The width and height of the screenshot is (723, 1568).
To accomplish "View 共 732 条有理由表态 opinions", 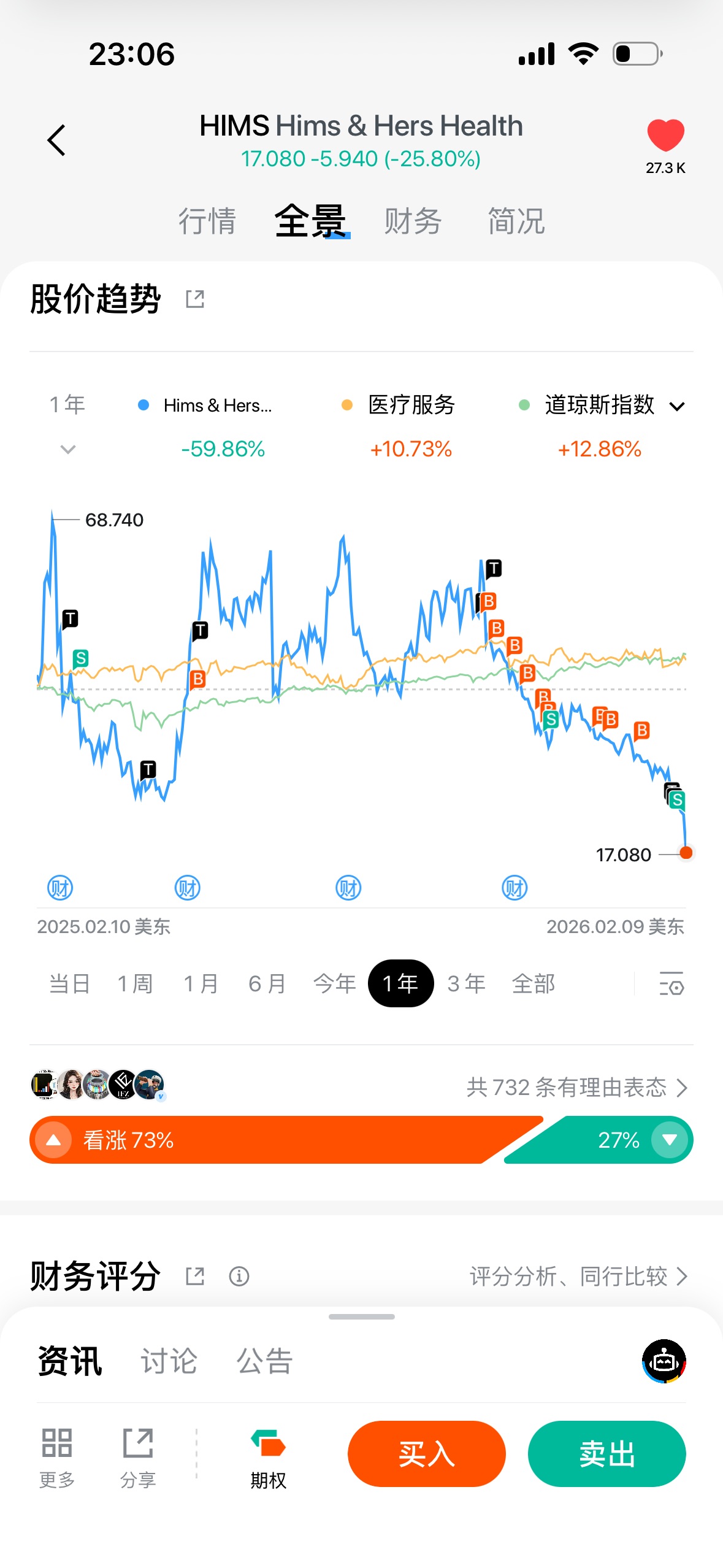I will (x=576, y=1088).
